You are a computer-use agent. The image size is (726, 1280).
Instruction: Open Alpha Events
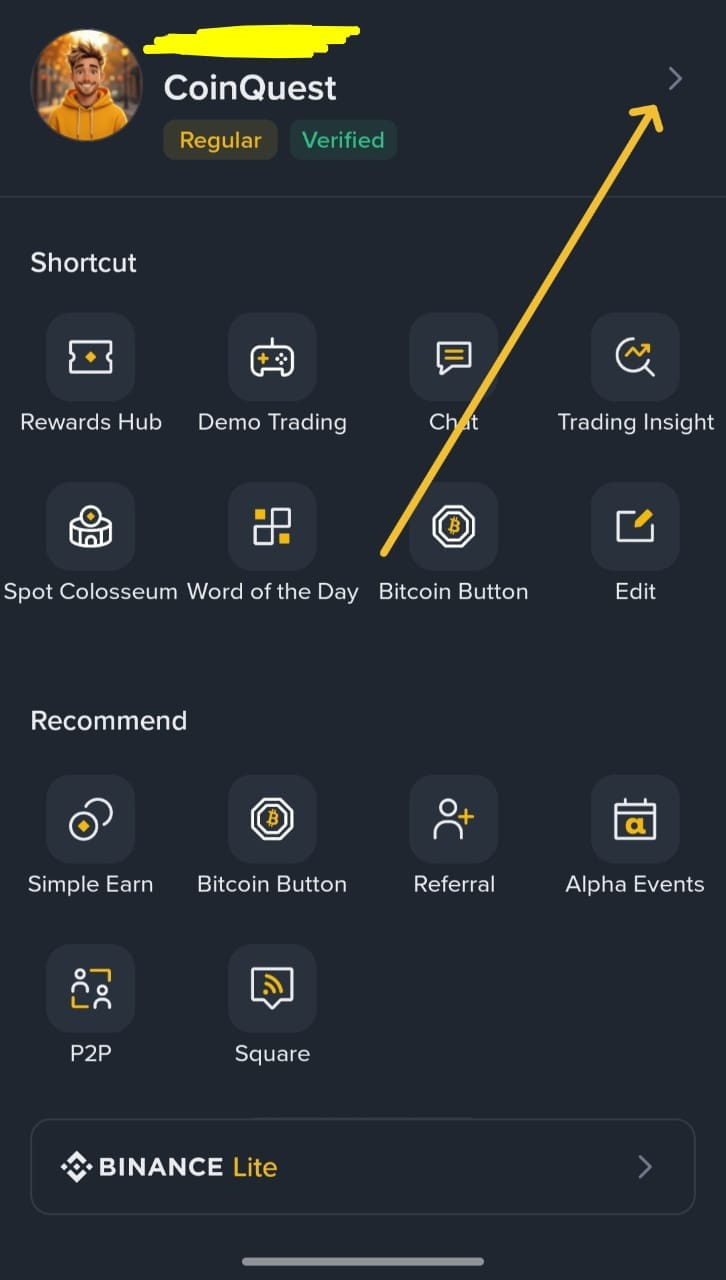[x=635, y=819]
